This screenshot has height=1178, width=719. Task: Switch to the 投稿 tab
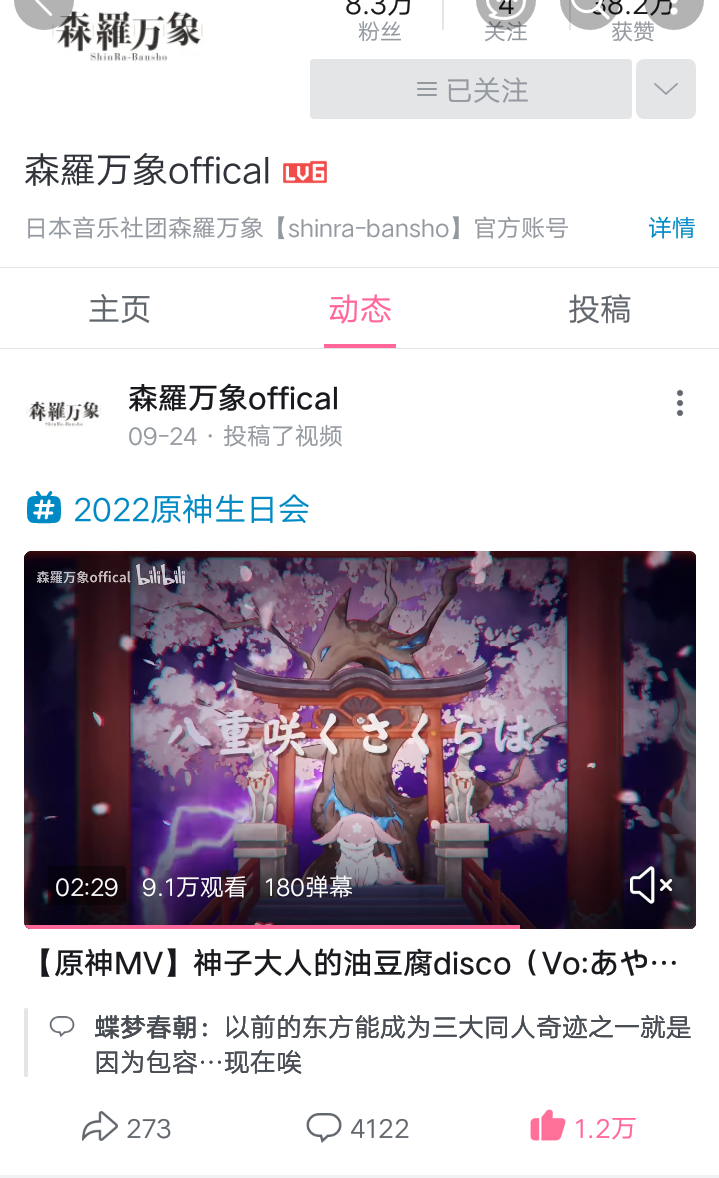pyautogui.click(x=600, y=309)
